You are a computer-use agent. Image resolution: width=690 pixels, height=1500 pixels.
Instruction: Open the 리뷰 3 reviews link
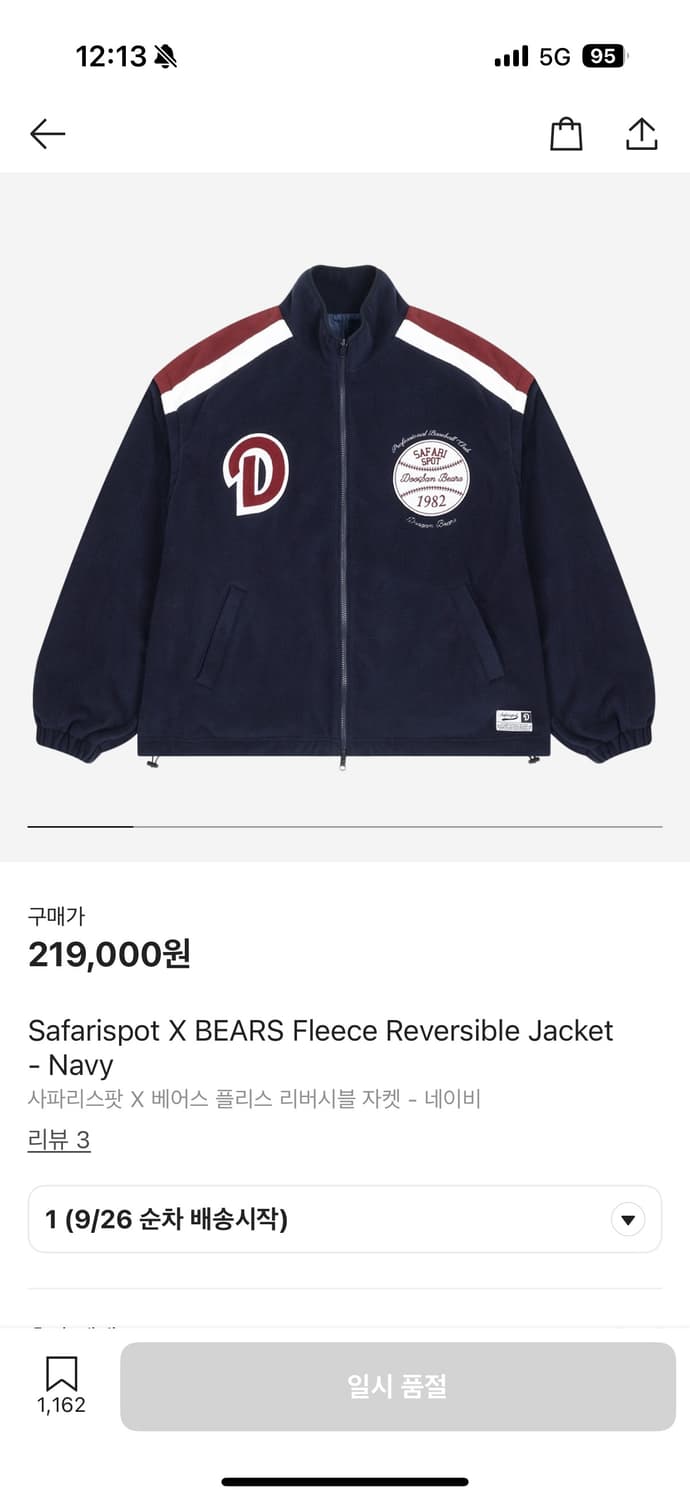coord(59,1140)
